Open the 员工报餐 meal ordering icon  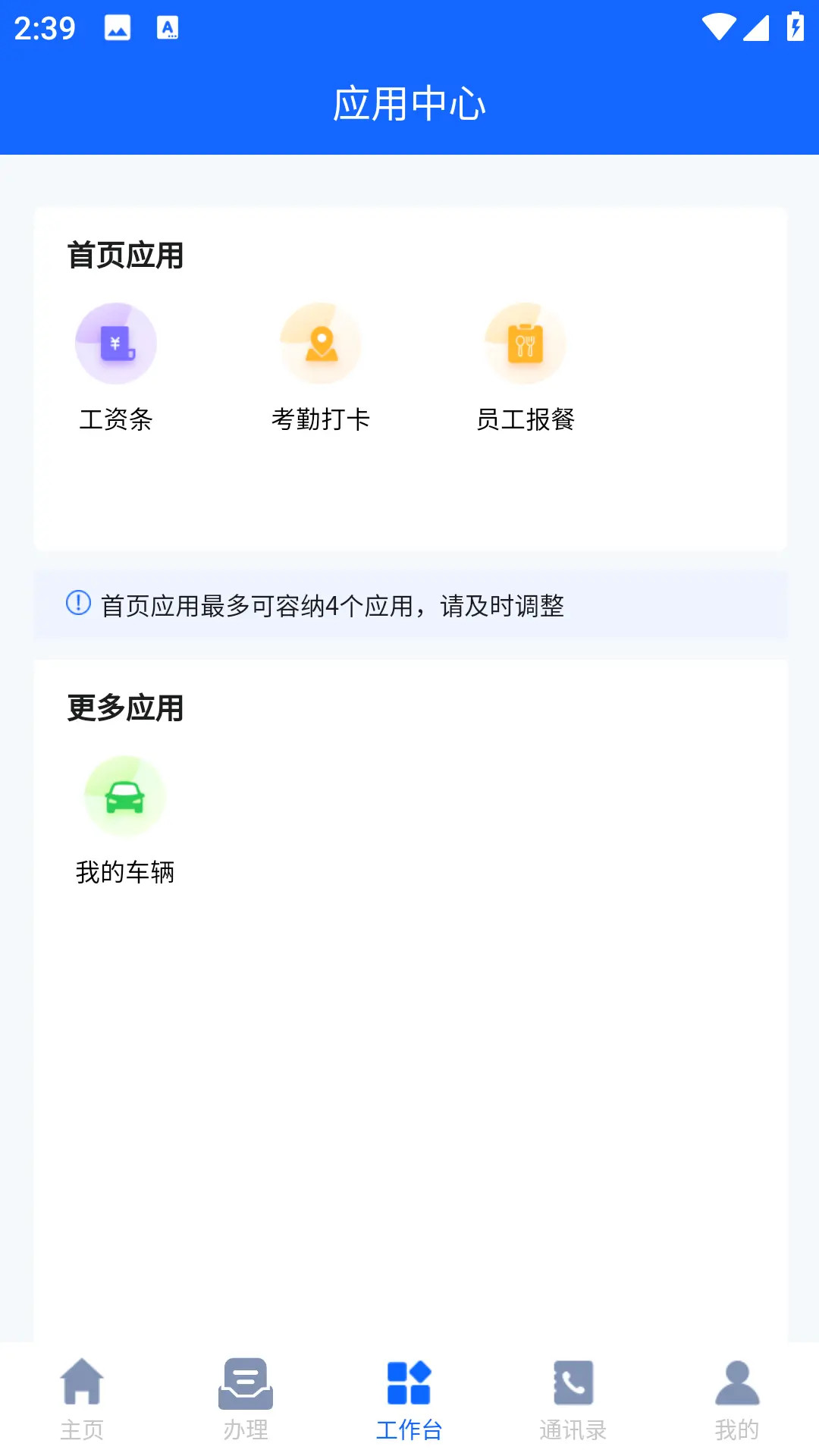(x=525, y=343)
